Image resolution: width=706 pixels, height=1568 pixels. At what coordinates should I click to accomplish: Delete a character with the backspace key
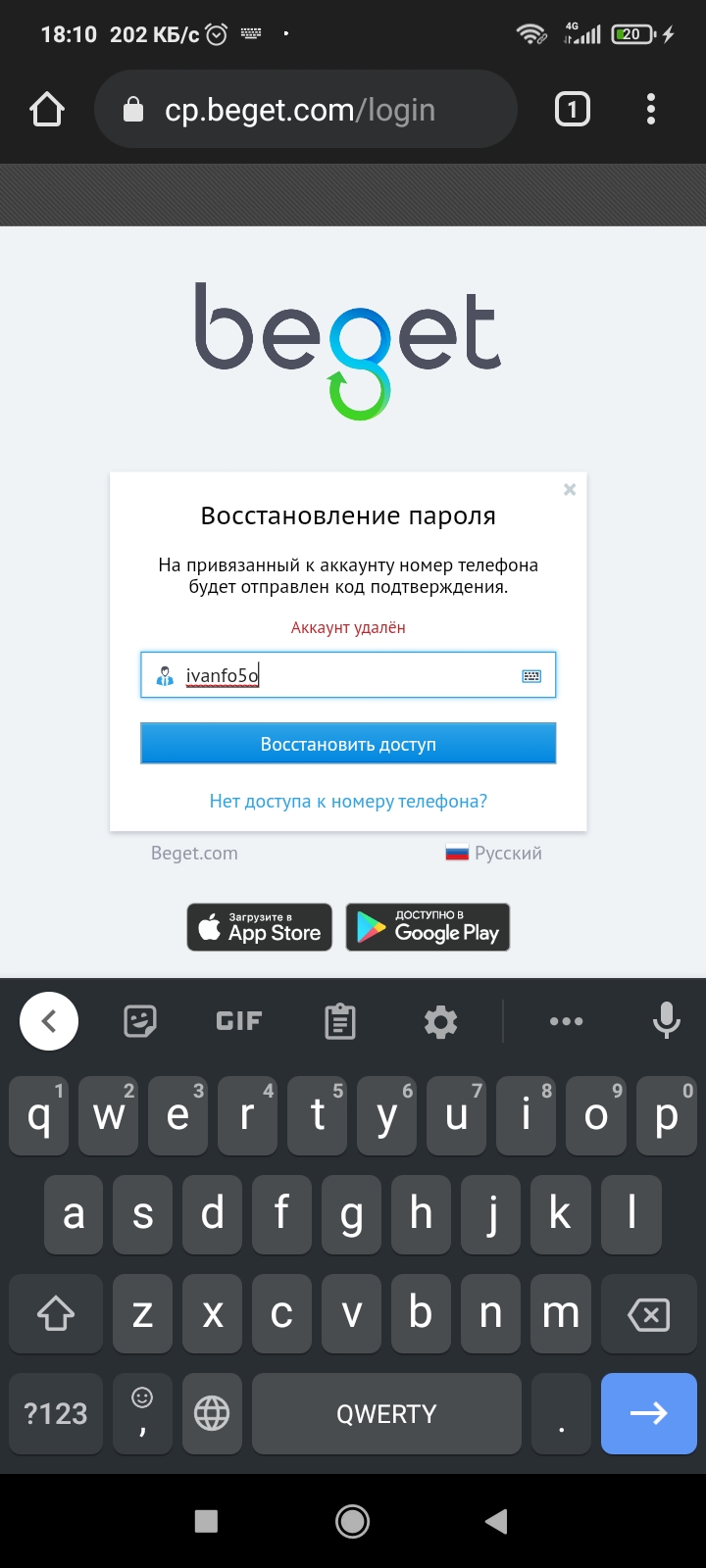click(648, 1314)
